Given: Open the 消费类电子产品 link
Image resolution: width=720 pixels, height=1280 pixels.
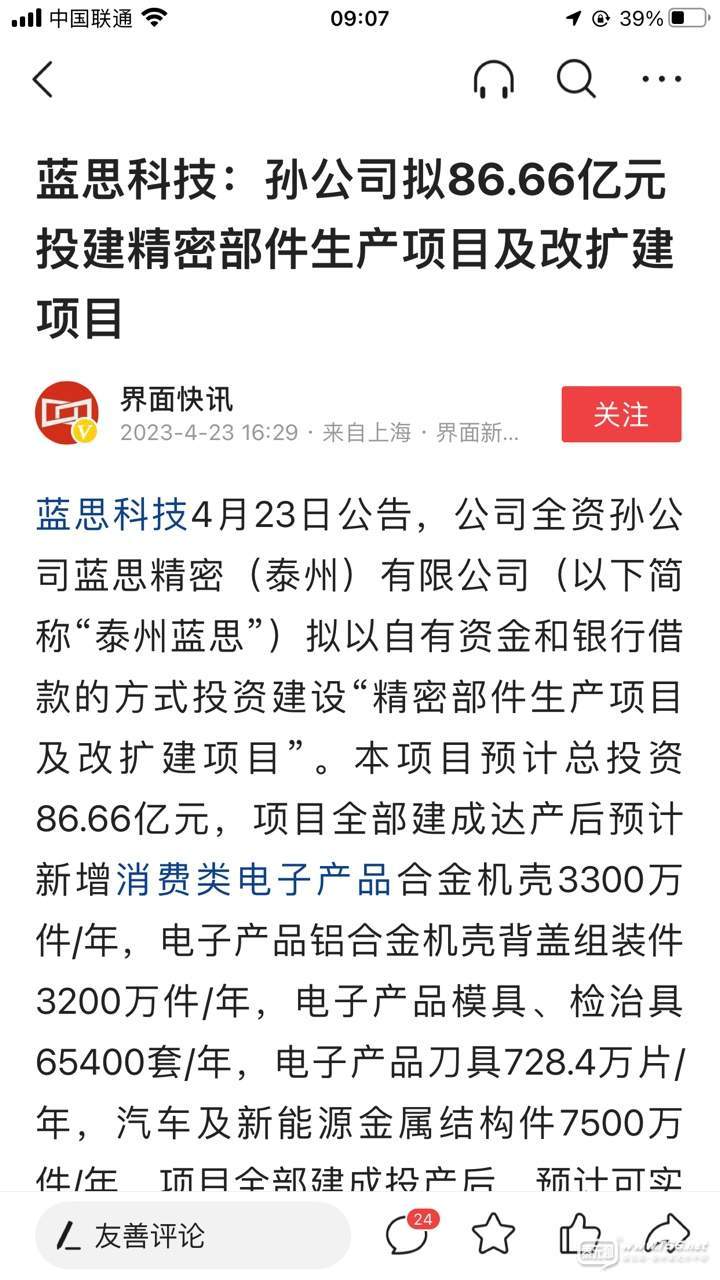Looking at the screenshot, I should [x=253, y=880].
